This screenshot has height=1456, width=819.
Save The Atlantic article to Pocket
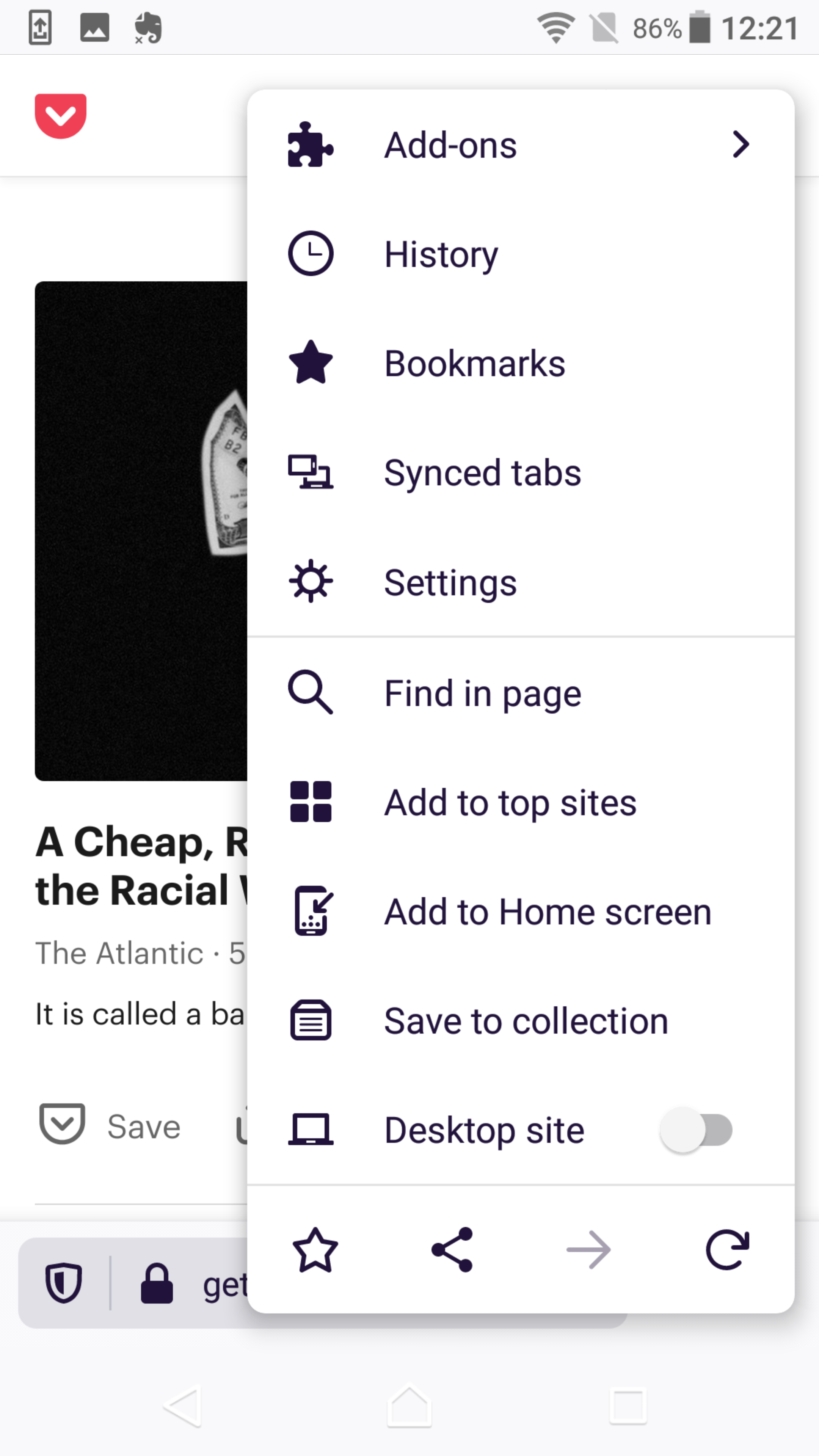(110, 1126)
